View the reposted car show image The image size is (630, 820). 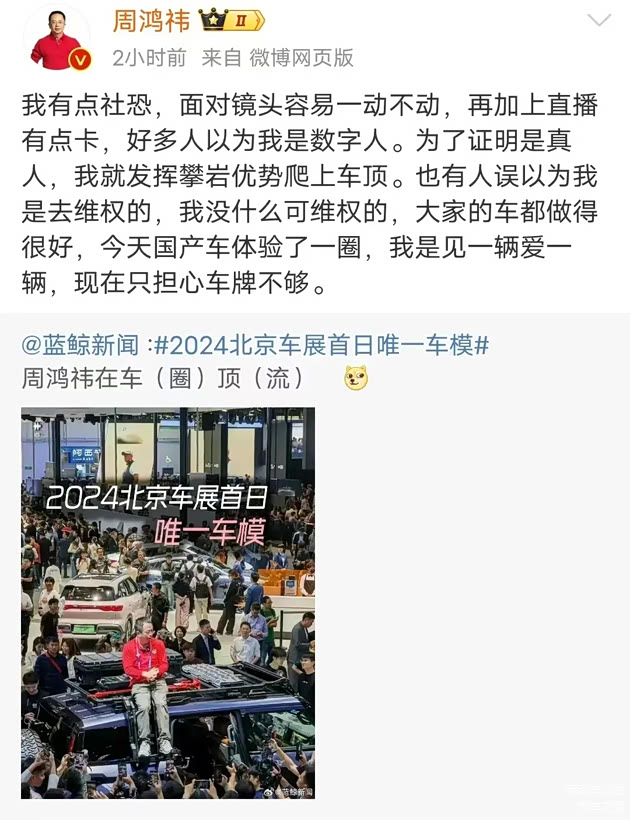[168, 602]
